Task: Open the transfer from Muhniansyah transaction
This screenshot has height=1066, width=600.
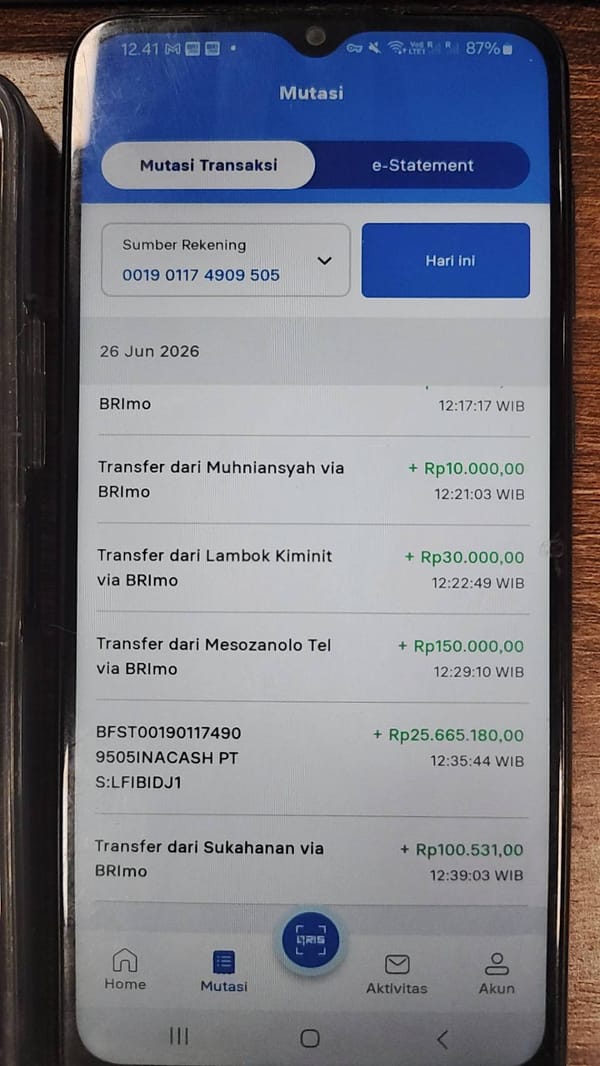Action: 312,480
